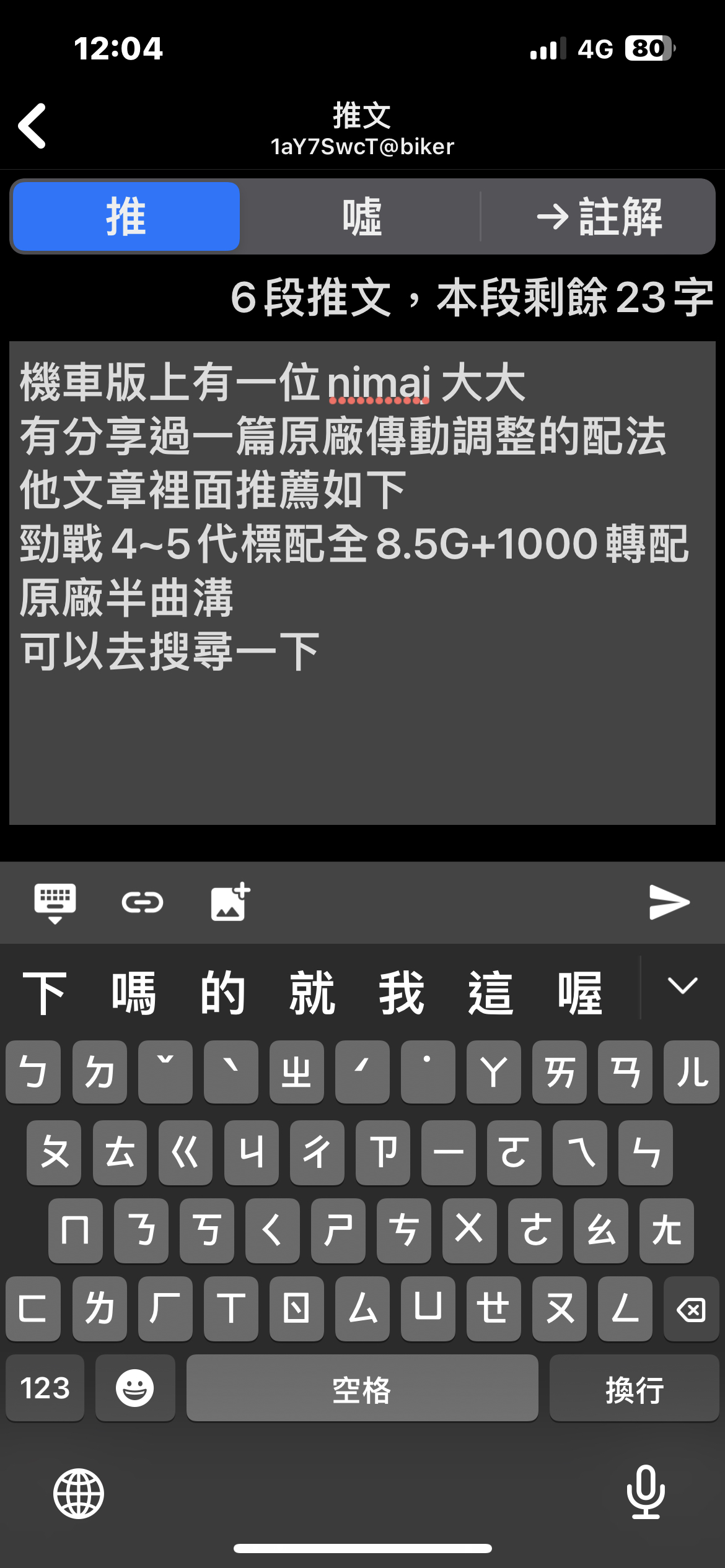
Task: Go back using the top-left arrow
Action: [32, 126]
